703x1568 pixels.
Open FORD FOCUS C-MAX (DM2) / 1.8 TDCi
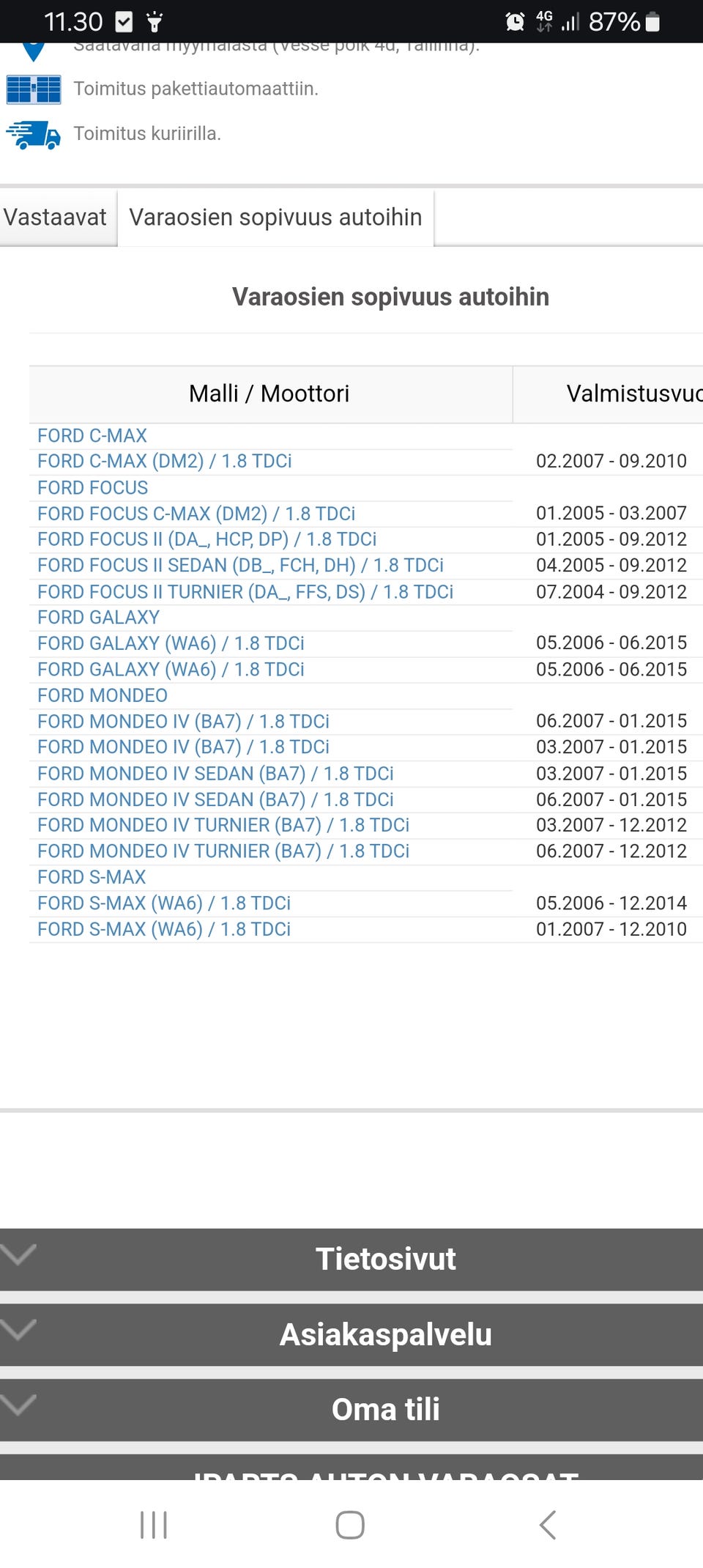[x=196, y=514]
